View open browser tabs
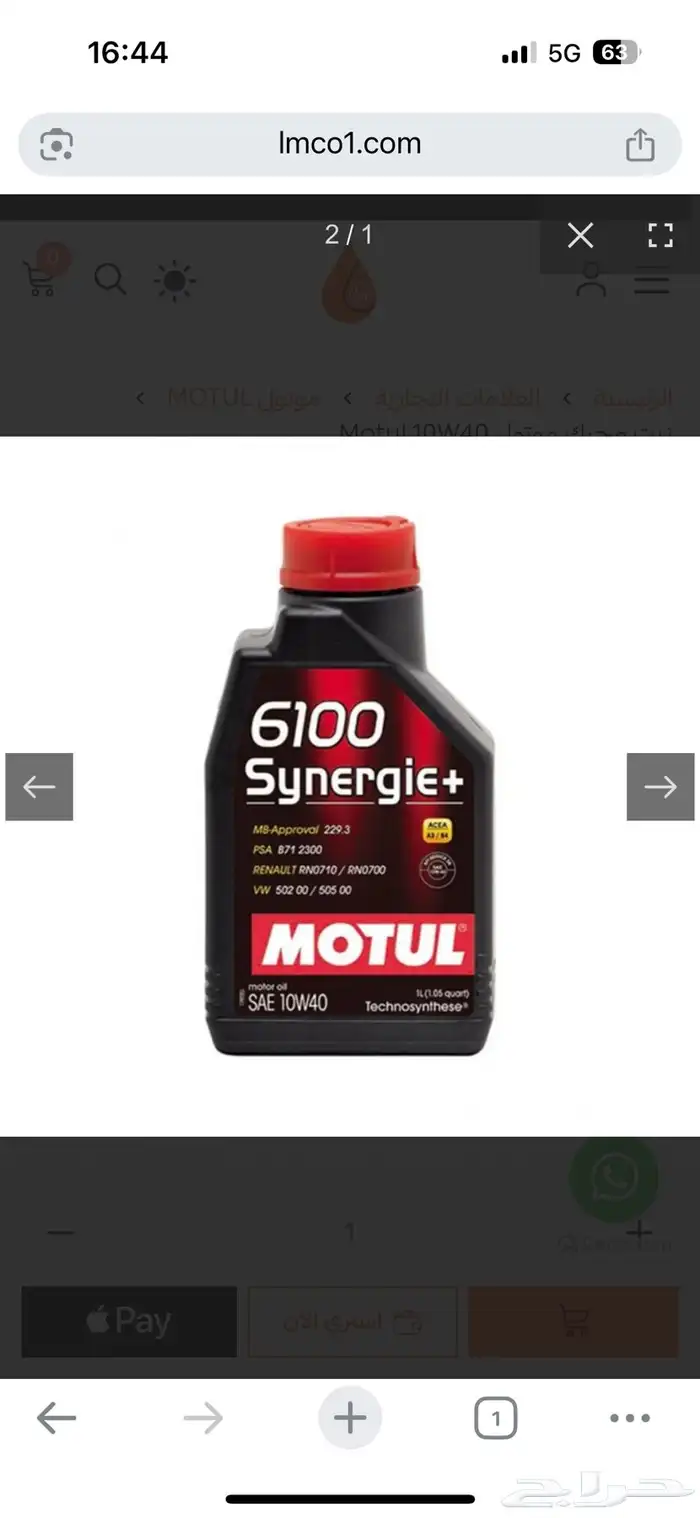The width and height of the screenshot is (700, 1518). (495, 1417)
